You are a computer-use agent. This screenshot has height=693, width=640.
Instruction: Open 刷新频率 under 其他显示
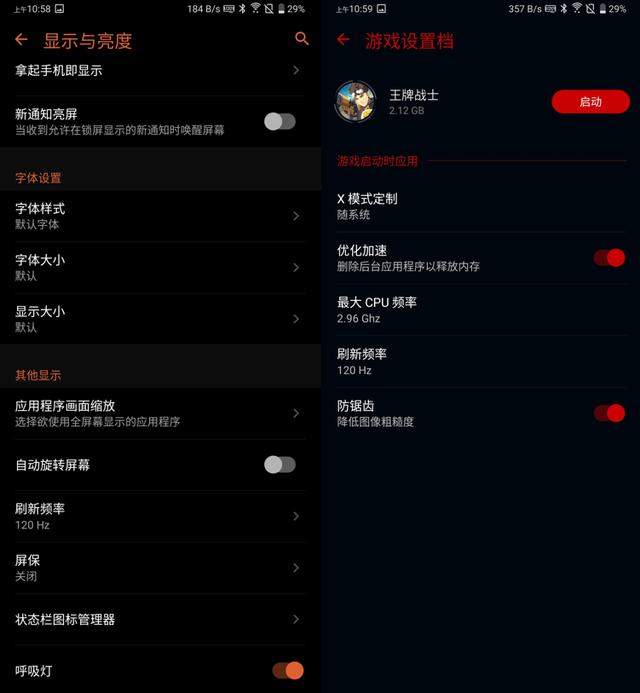158,516
